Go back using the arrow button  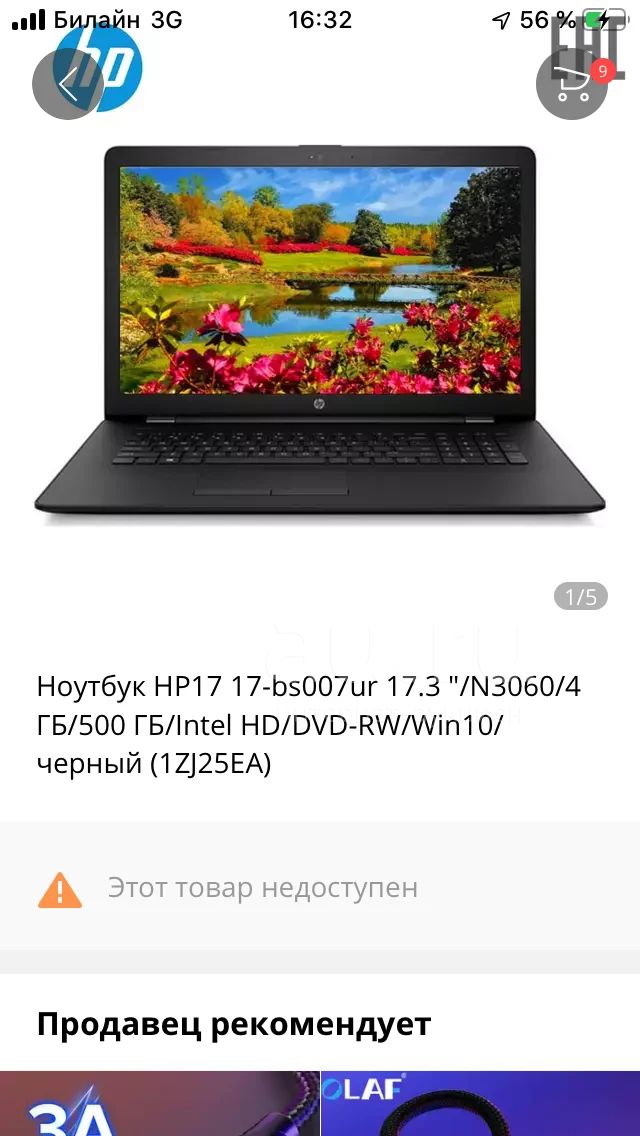(68, 85)
